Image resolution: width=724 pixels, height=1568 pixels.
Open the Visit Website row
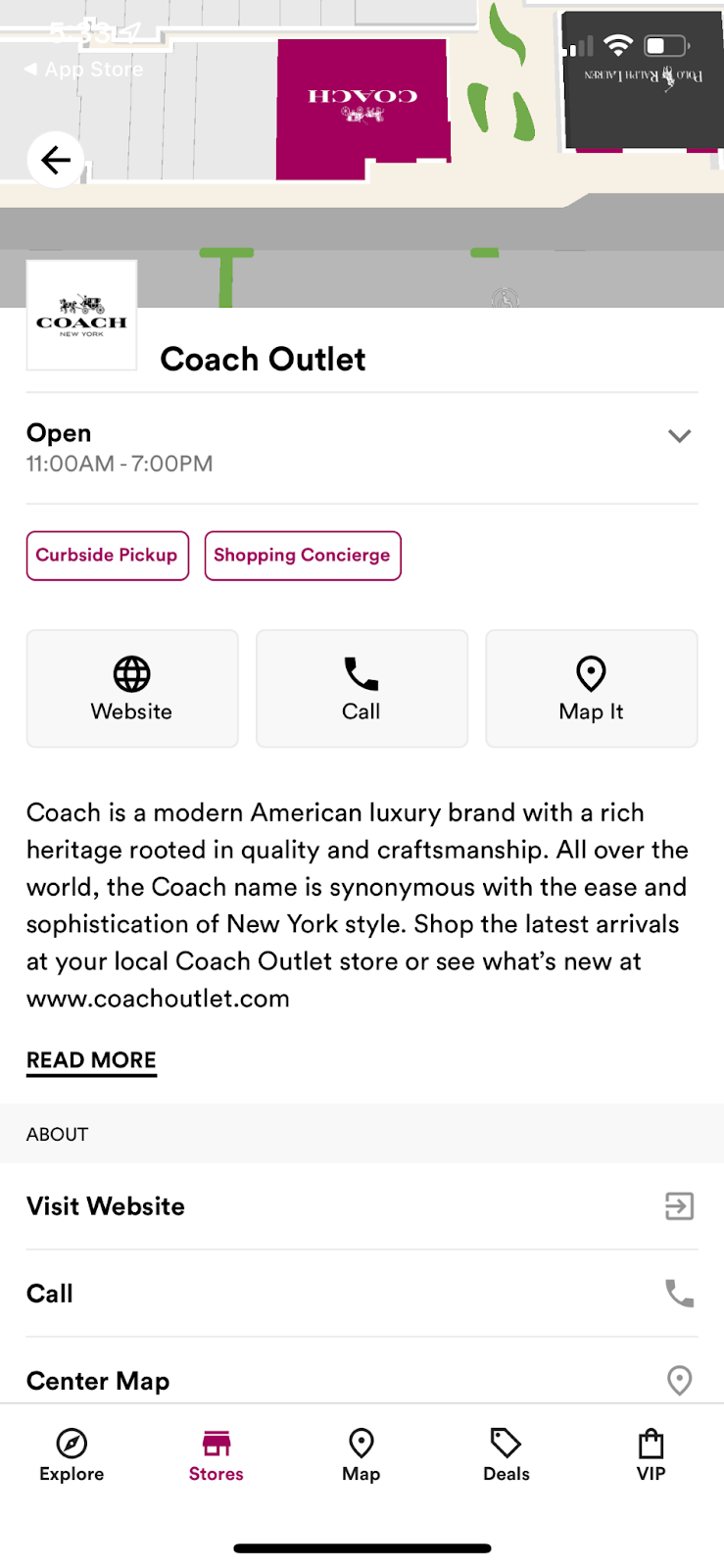[x=362, y=1206]
